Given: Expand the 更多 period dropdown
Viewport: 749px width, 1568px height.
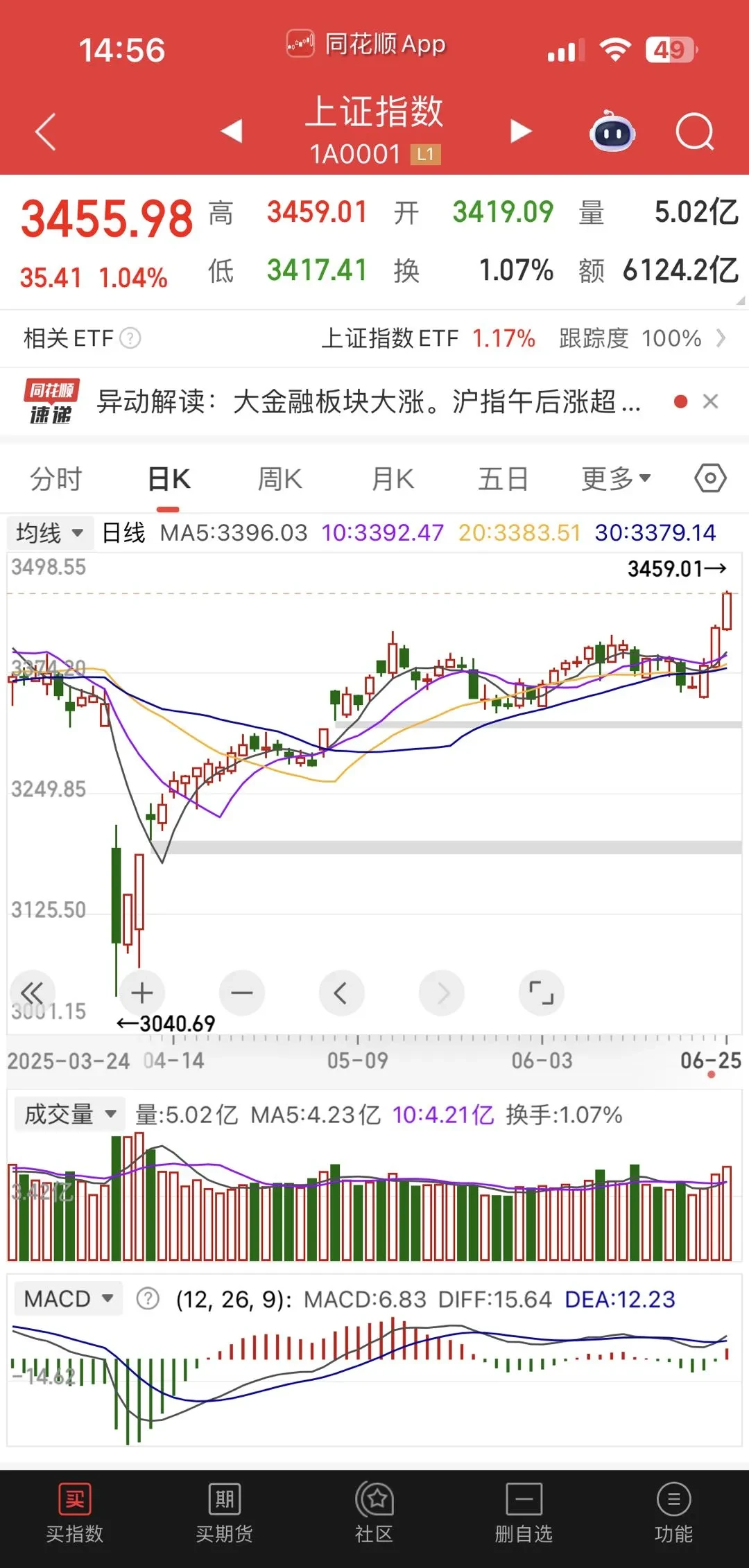Looking at the screenshot, I should tap(616, 479).
